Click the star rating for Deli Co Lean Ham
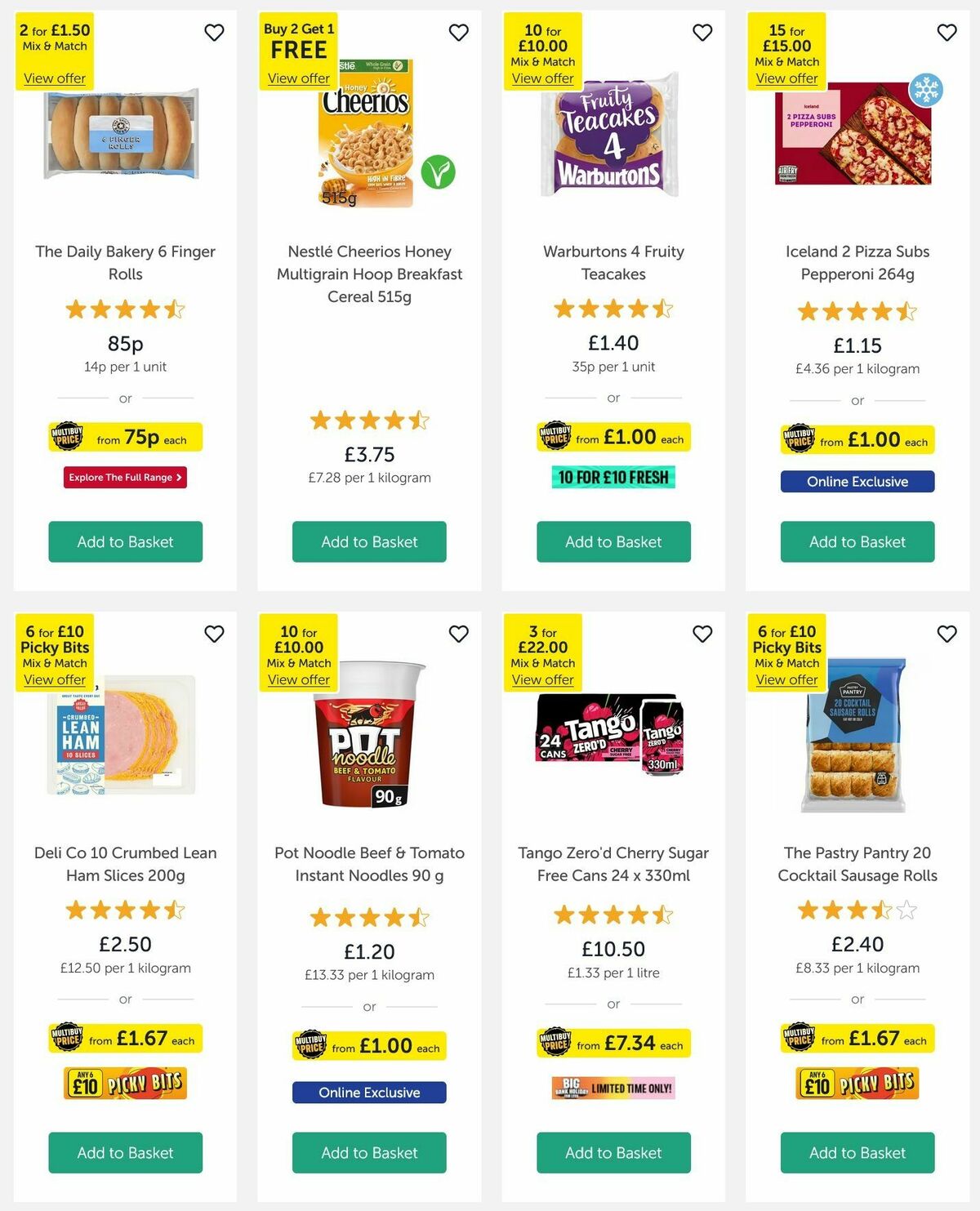The height and width of the screenshot is (1211, 980). (124, 909)
